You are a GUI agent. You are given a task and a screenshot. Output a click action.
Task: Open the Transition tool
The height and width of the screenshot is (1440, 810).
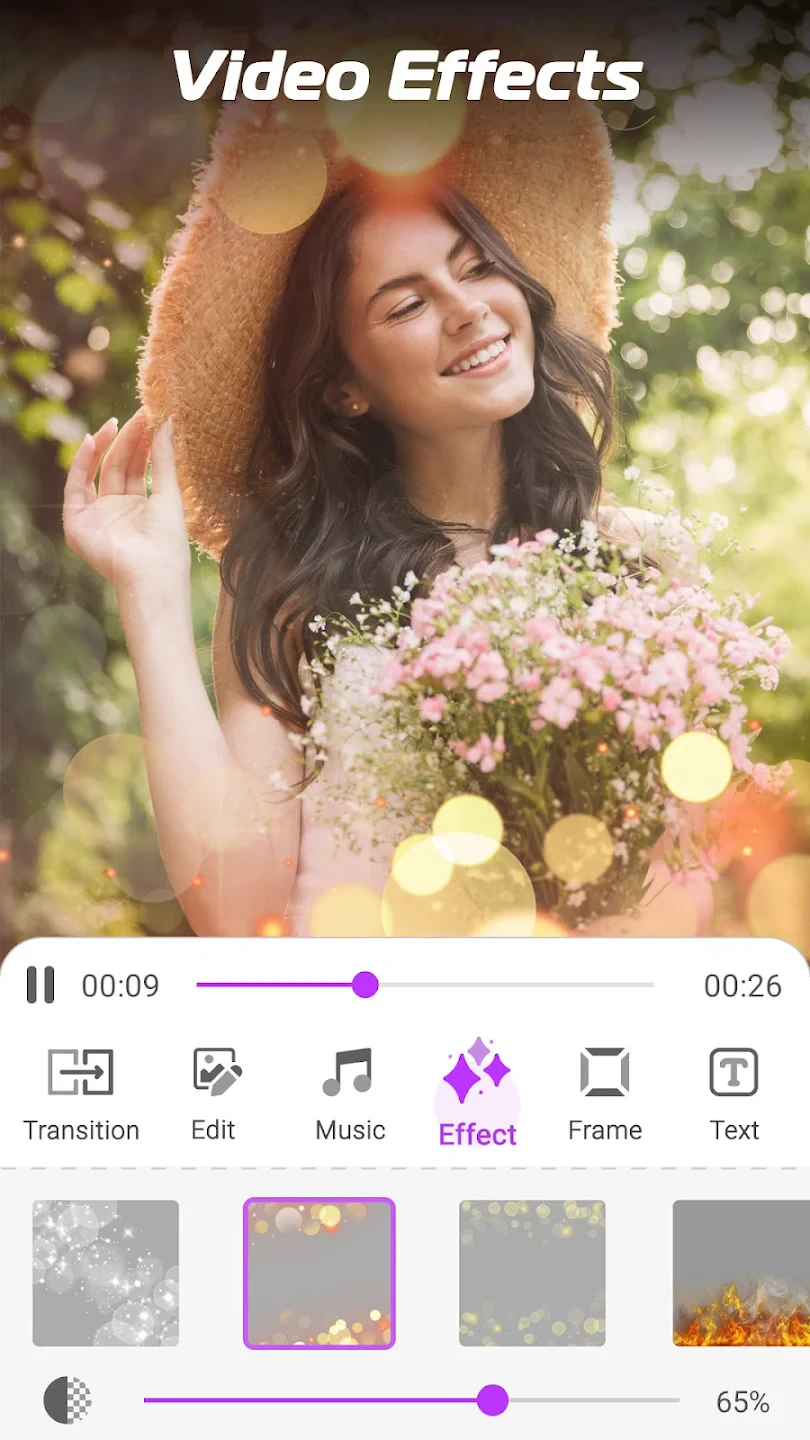pos(81,1094)
